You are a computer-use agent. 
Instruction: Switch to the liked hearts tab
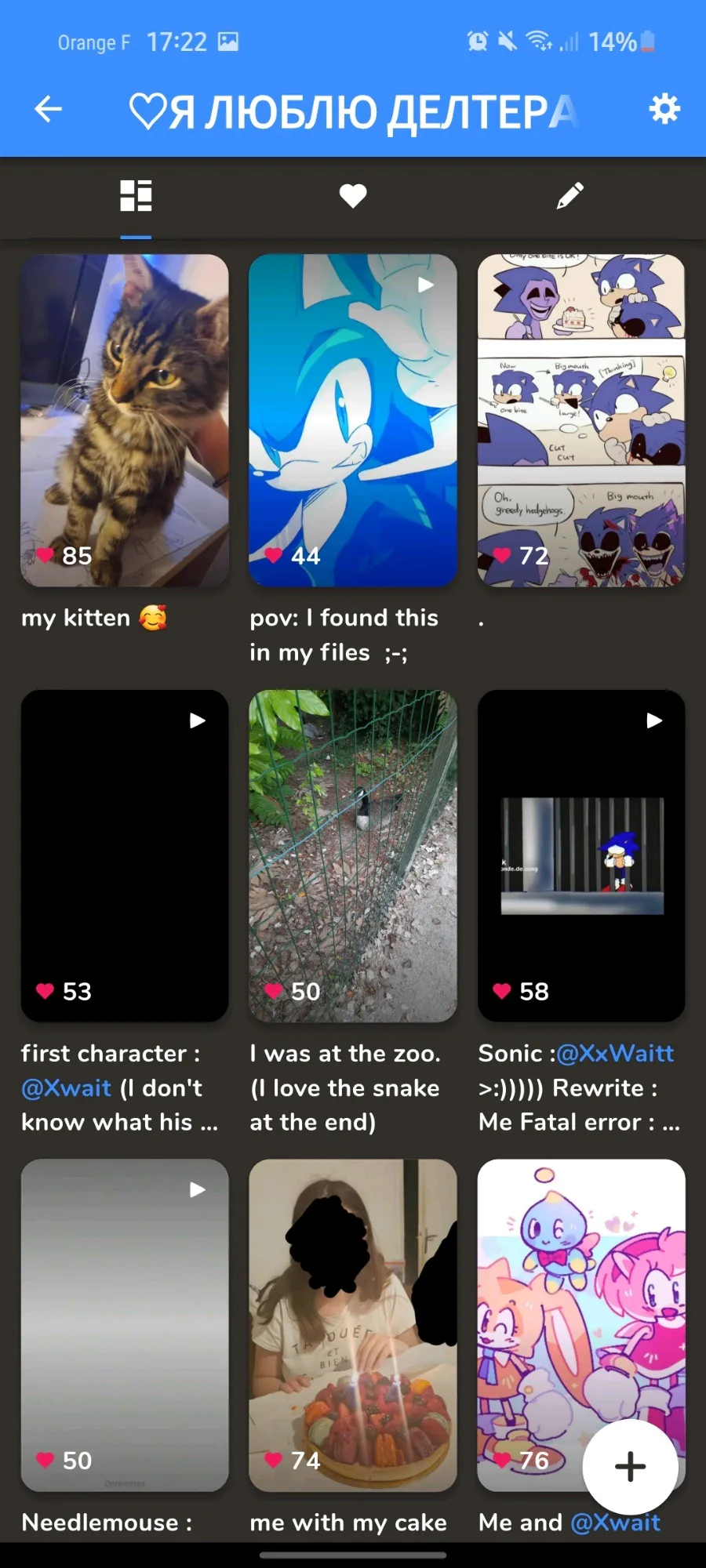(353, 196)
